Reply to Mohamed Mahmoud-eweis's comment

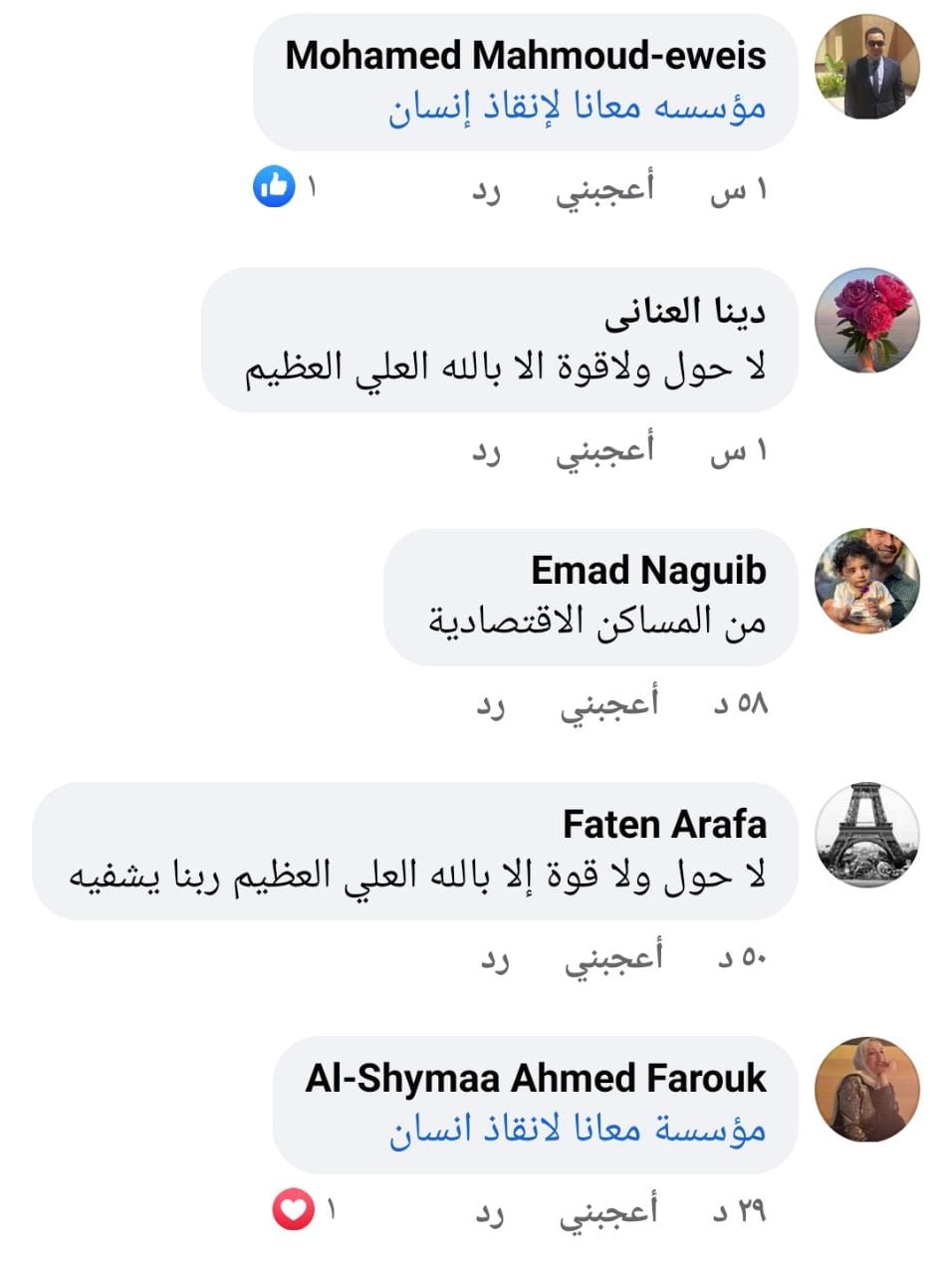[486, 189]
